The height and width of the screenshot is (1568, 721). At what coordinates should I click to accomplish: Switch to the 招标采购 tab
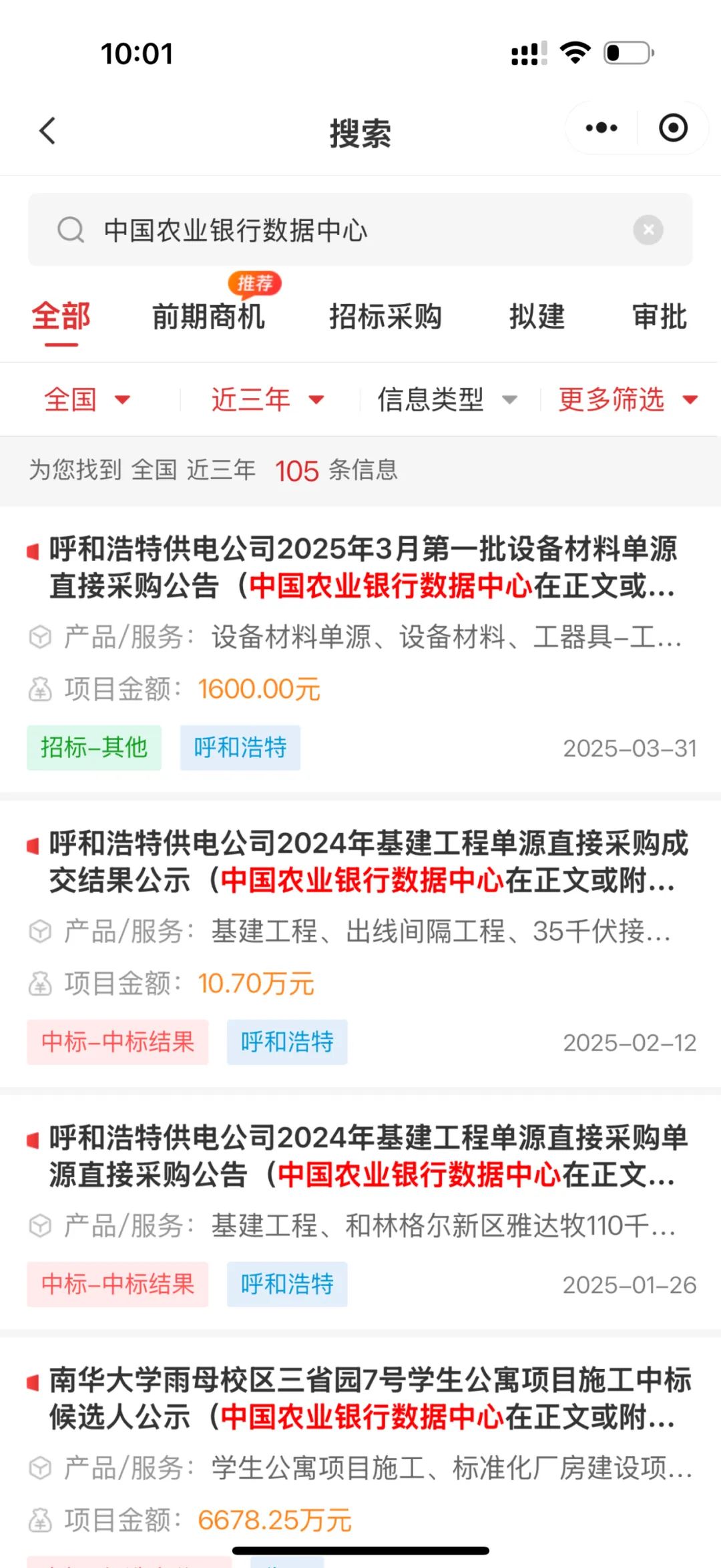coord(385,317)
